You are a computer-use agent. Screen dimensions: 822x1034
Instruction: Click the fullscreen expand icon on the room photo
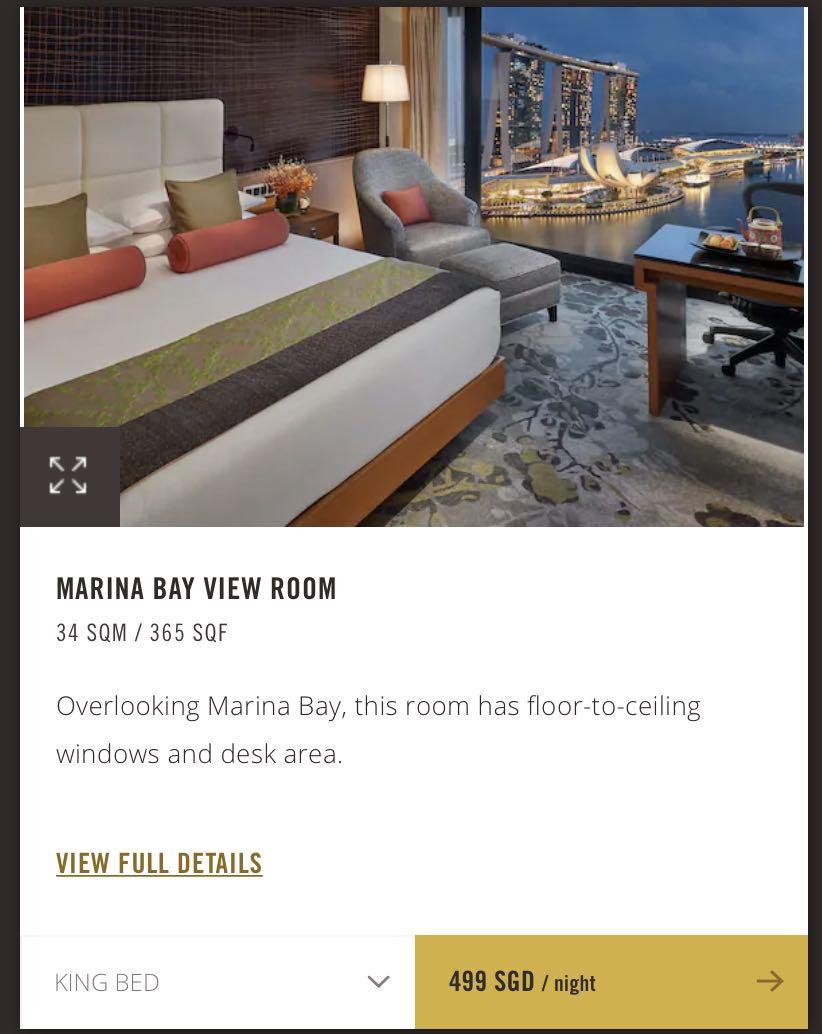pos(68,476)
